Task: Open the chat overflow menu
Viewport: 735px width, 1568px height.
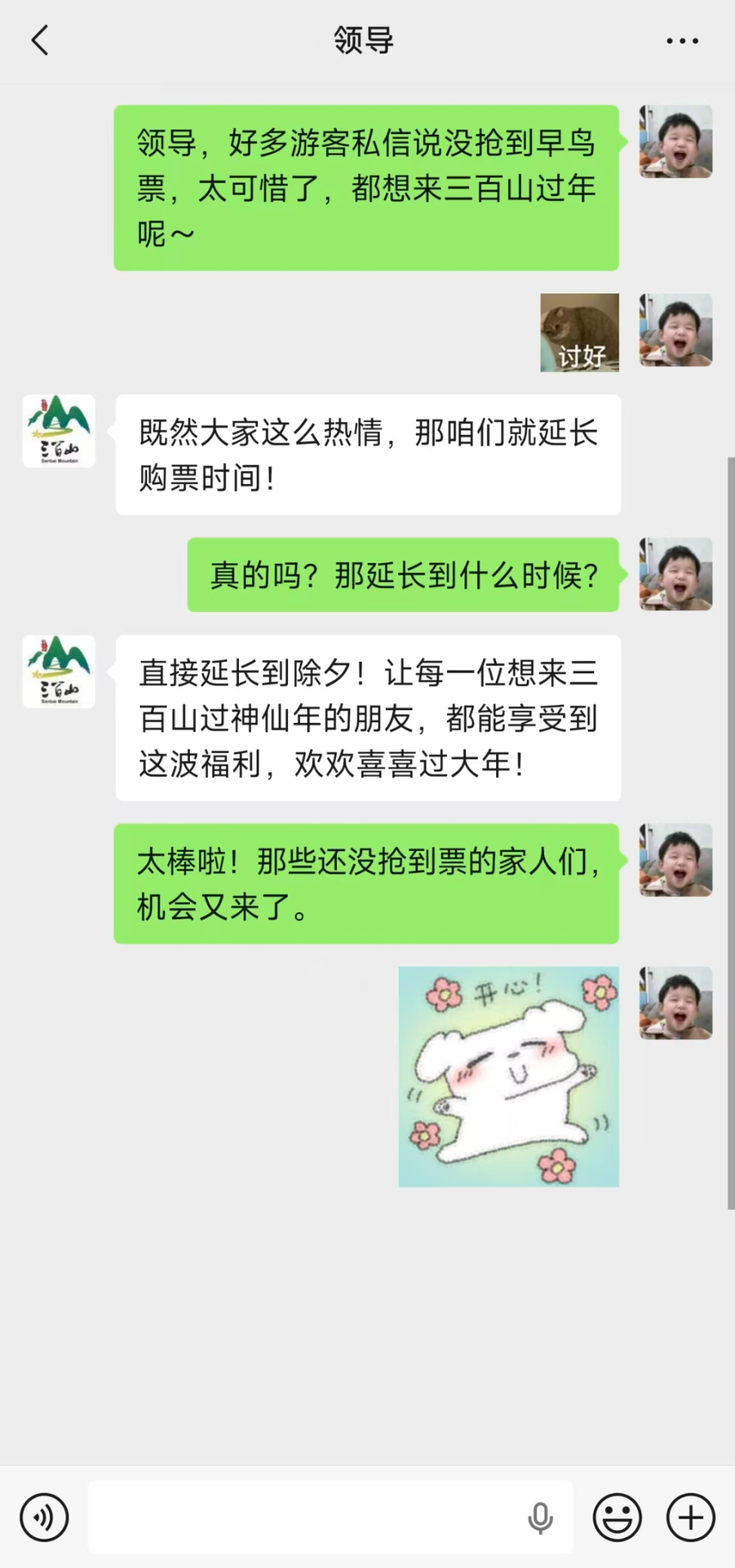Action: 682,41
